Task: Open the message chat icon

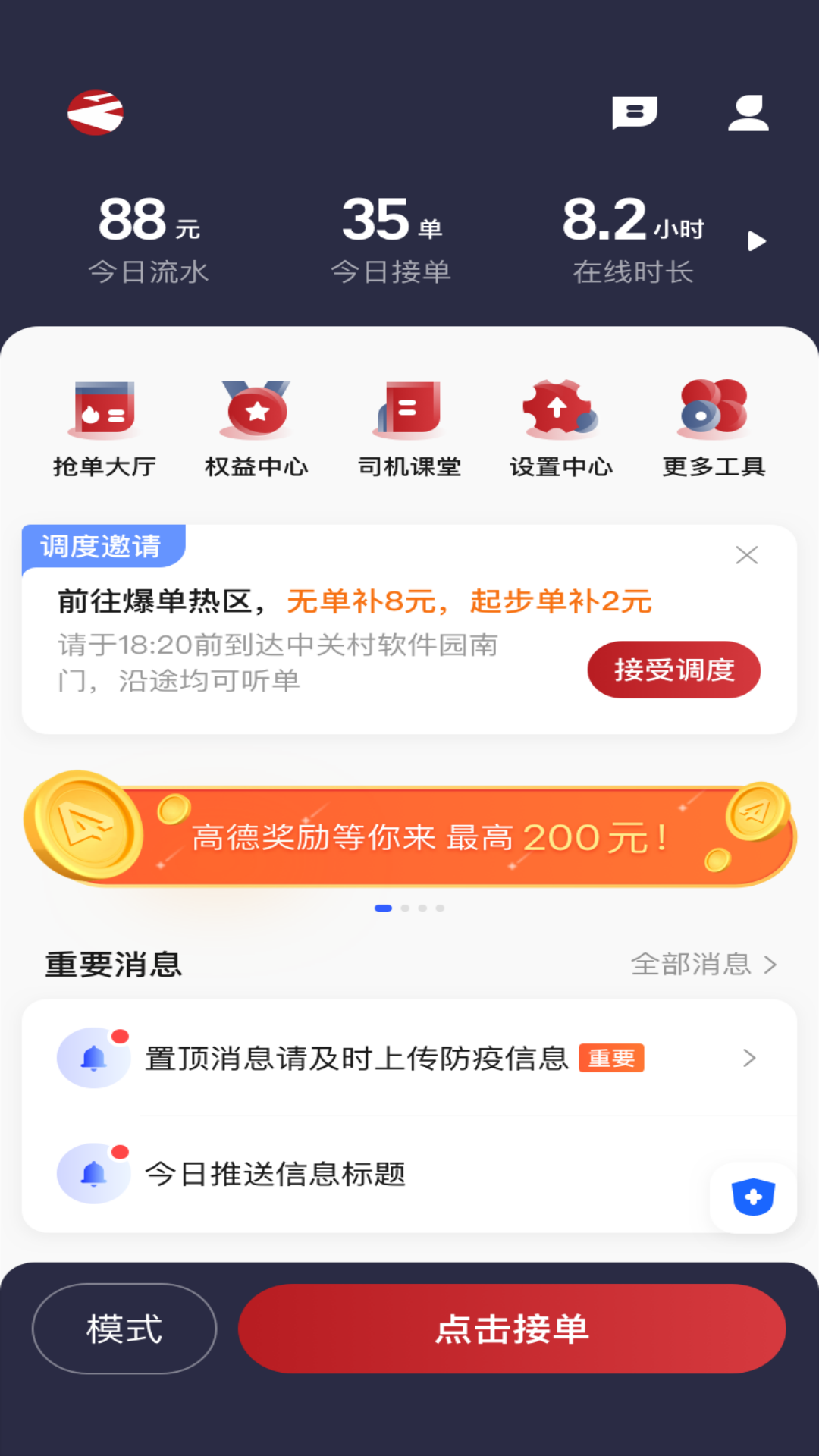Action: coord(635,112)
